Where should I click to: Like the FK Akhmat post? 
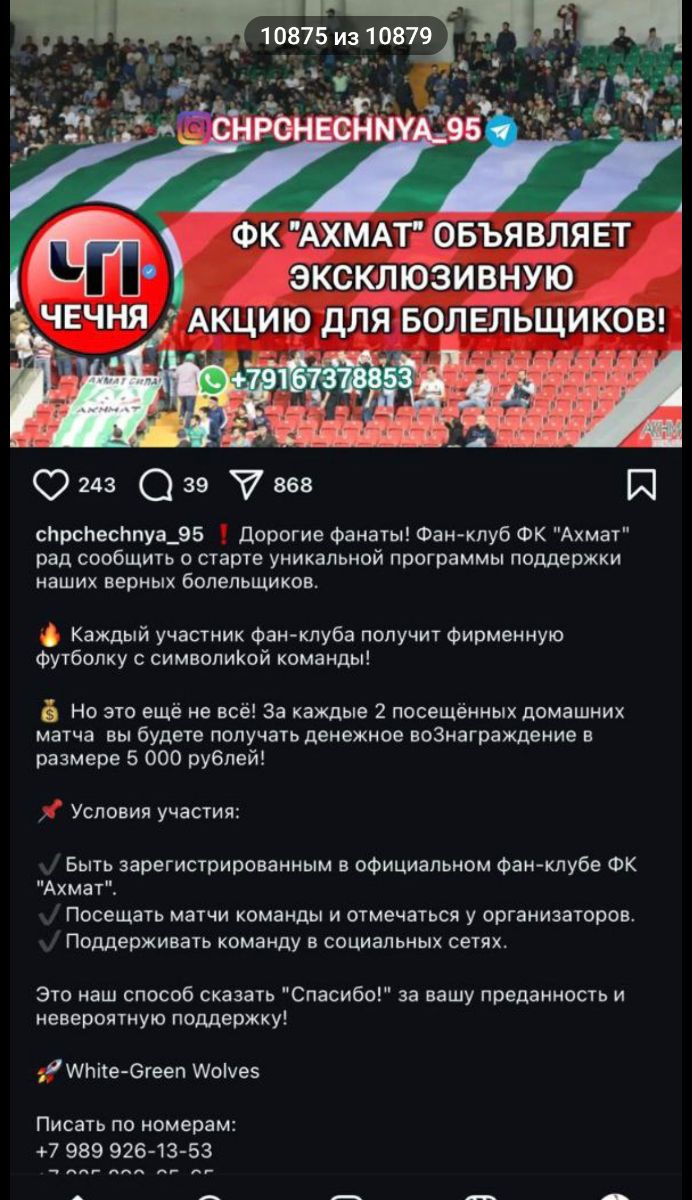coord(50,485)
